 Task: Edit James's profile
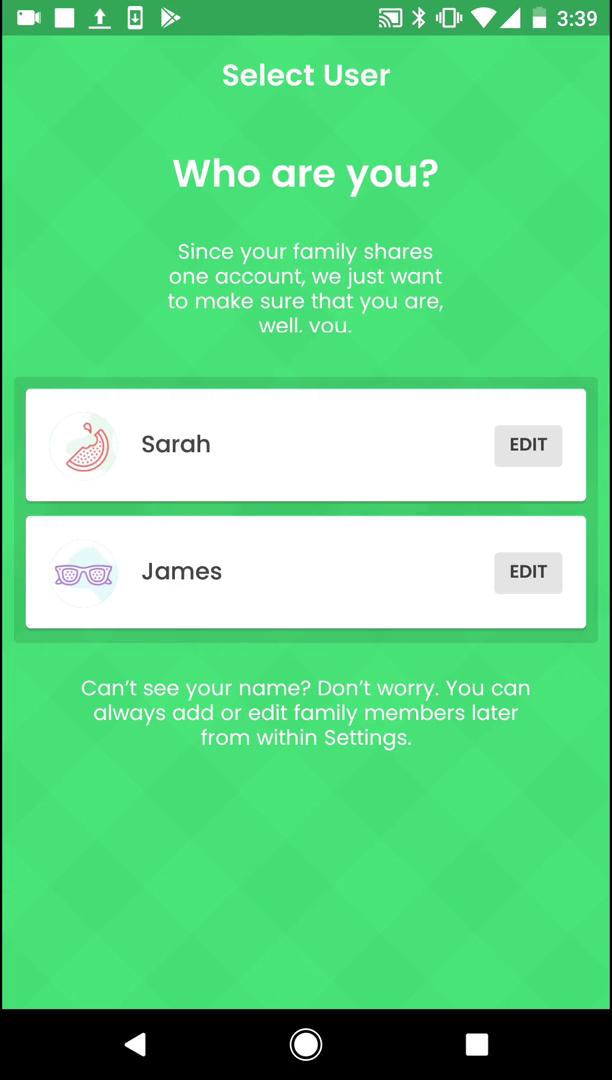(528, 573)
